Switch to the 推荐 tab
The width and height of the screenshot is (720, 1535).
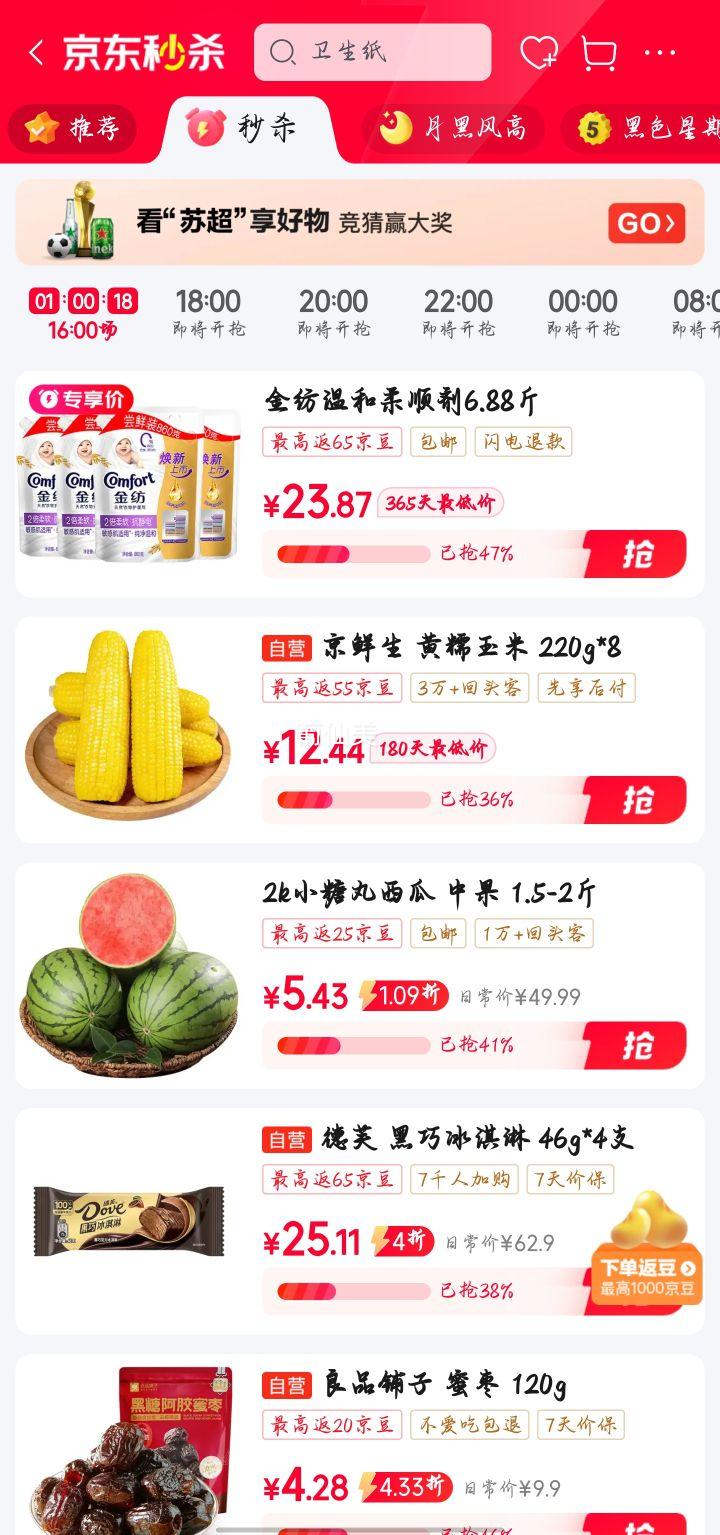pos(72,129)
